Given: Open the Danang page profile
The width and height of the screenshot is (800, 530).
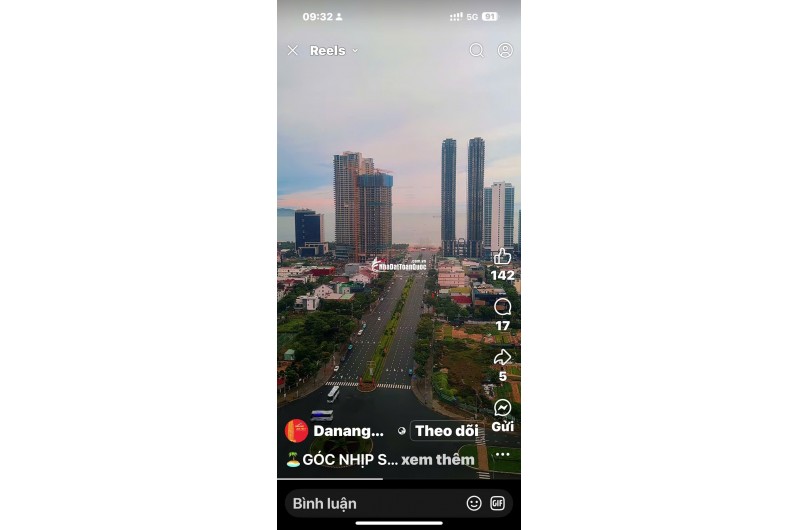Looking at the screenshot, I should coord(348,431).
